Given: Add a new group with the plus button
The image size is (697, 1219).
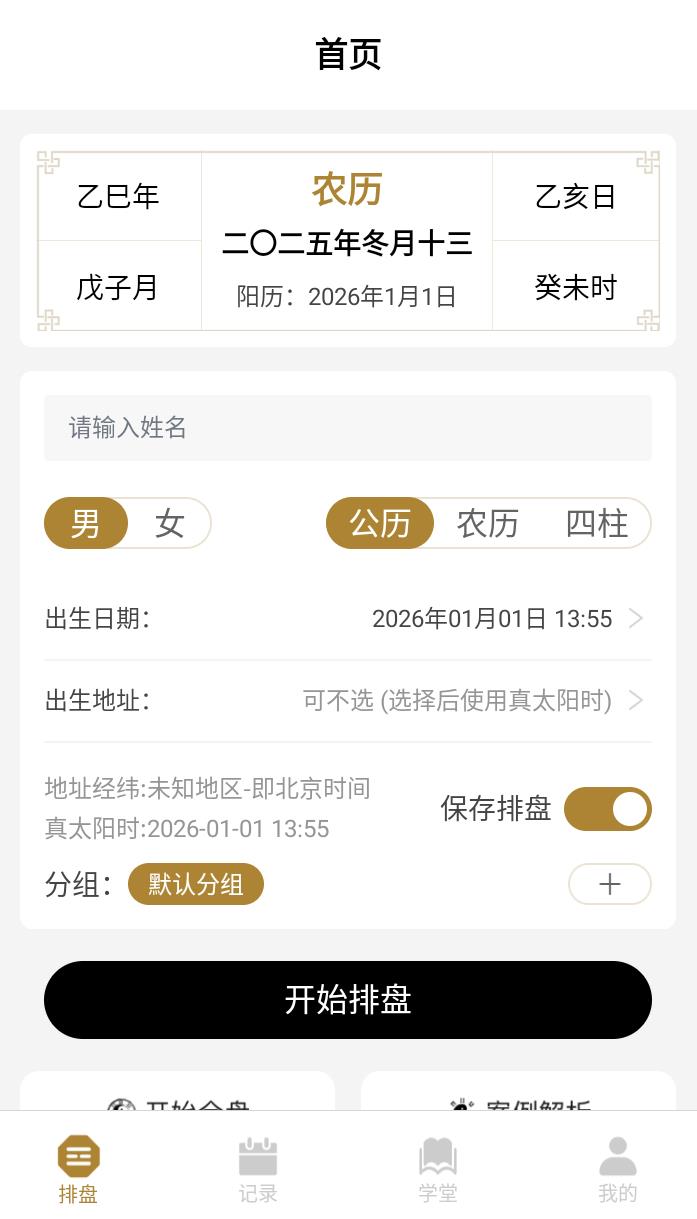Looking at the screenshot, I should (609, 884).
